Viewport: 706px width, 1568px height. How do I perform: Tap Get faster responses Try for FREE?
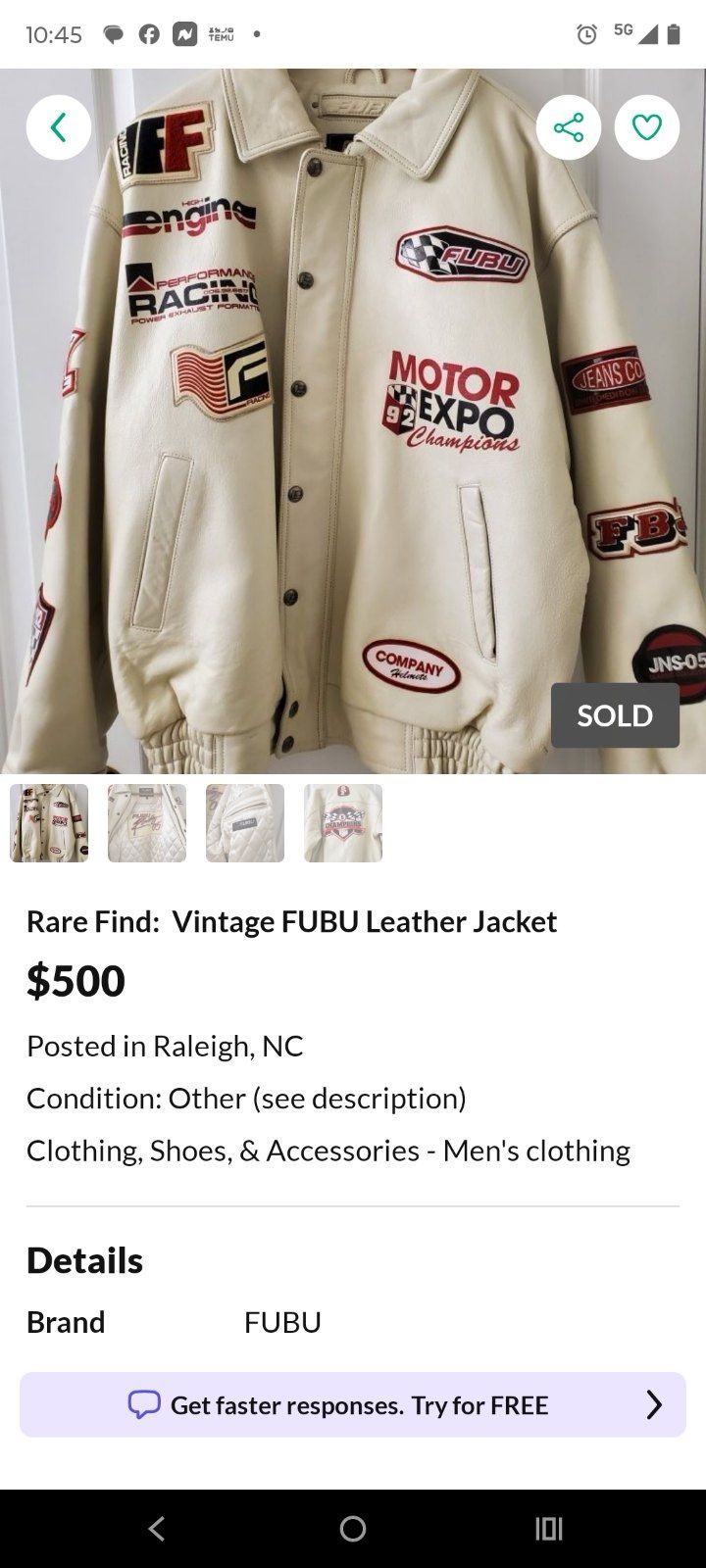coord(359,1404)
